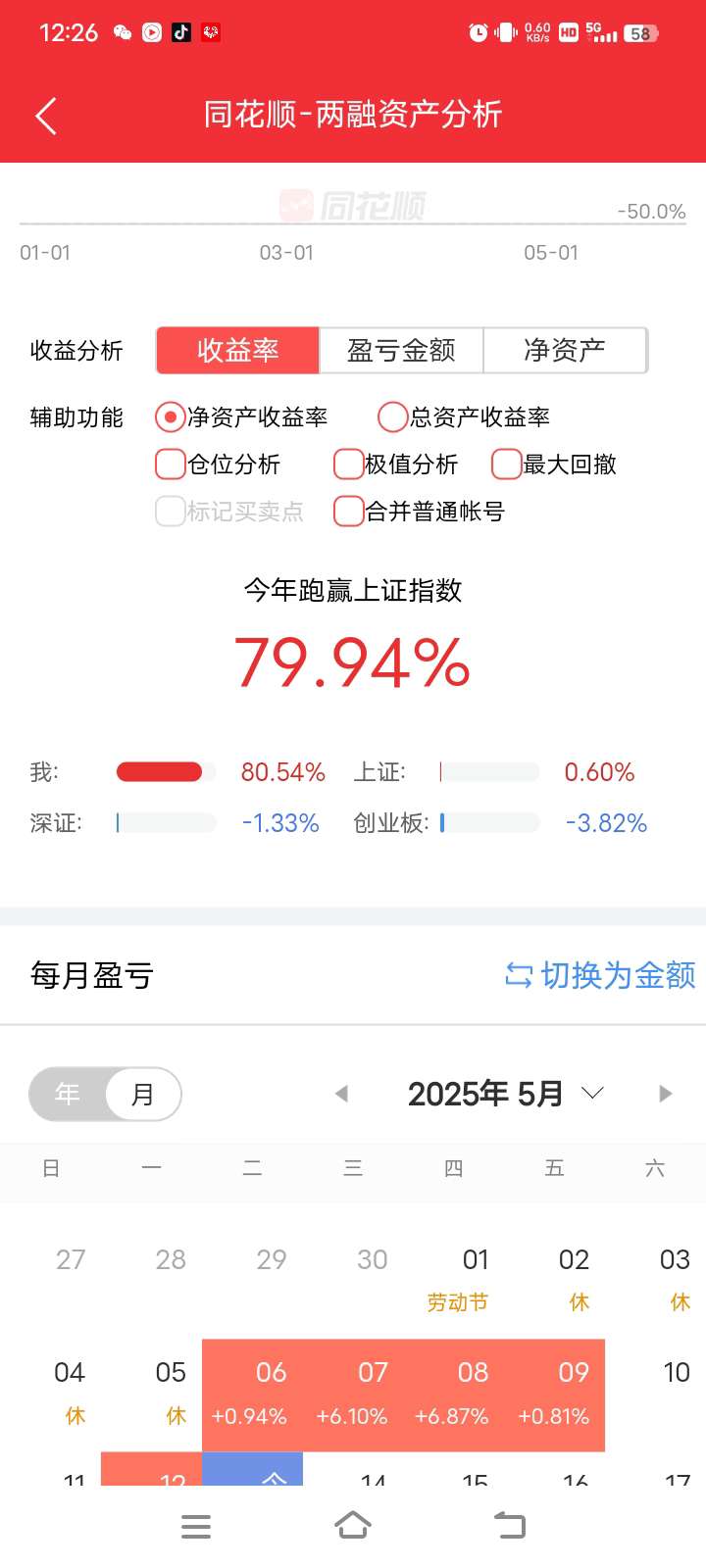Viewport: 706px width, 1568px height.
Task: Open May 07 showing +6.10%
Action: (353, 1395)
